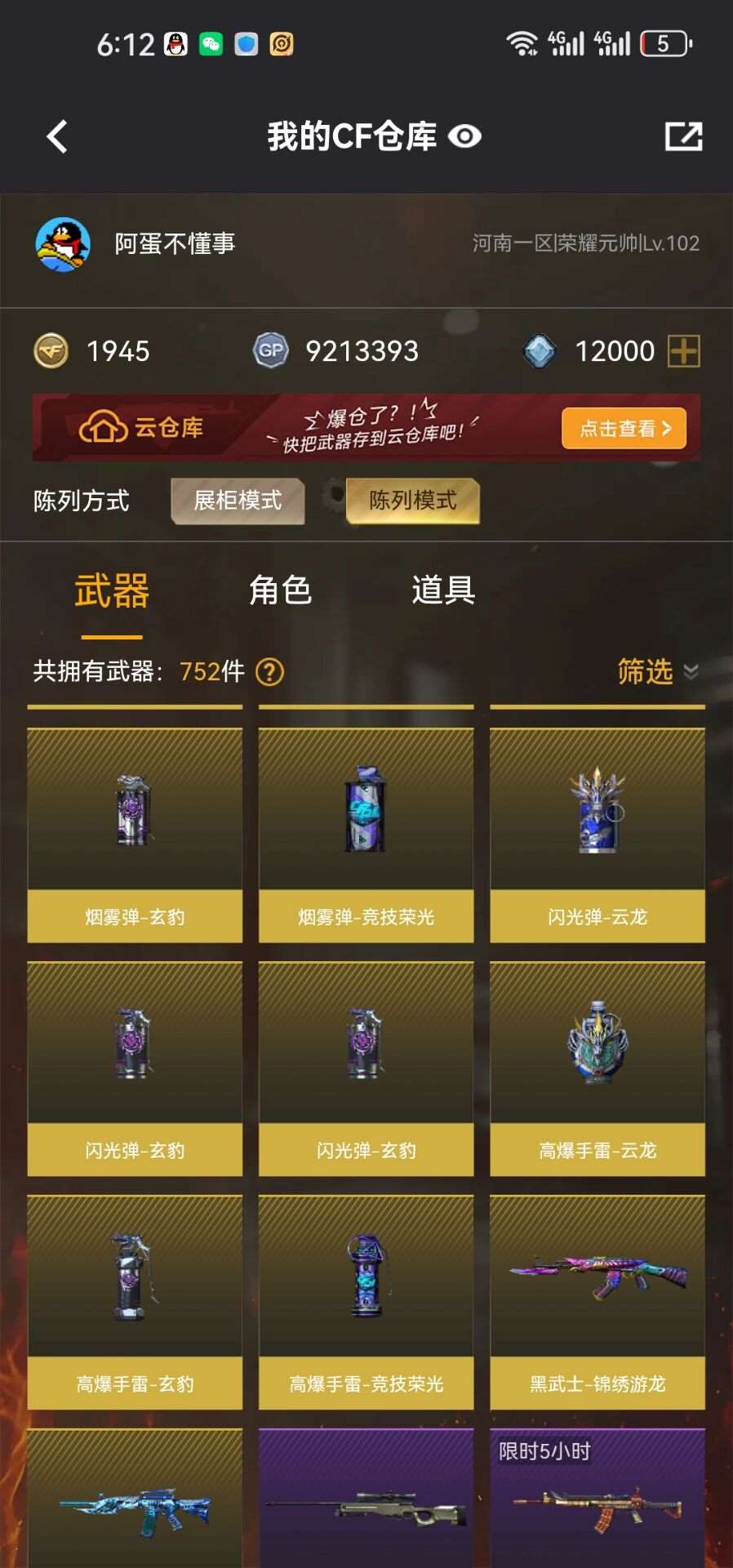Select 陈列模式 display mode
Viewport: 733px width, 1568px height.
pos(413,501)
